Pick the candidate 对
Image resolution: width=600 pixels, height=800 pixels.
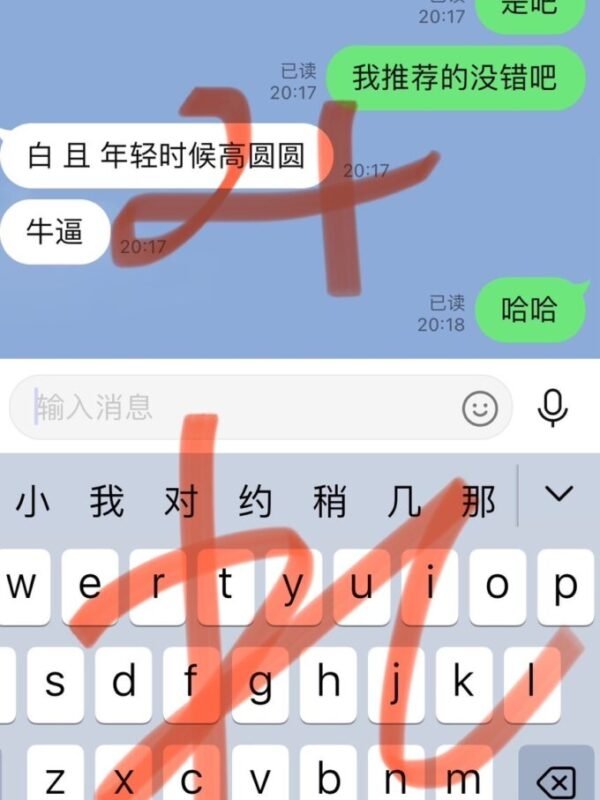point(181,501)
